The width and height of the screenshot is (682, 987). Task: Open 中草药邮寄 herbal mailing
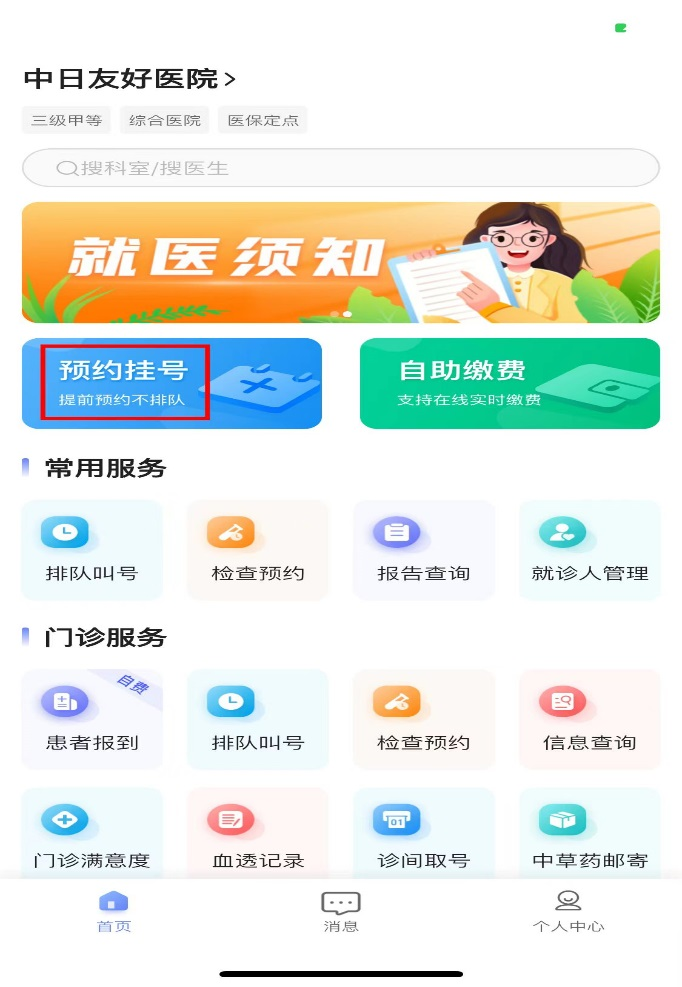[589, 836]
